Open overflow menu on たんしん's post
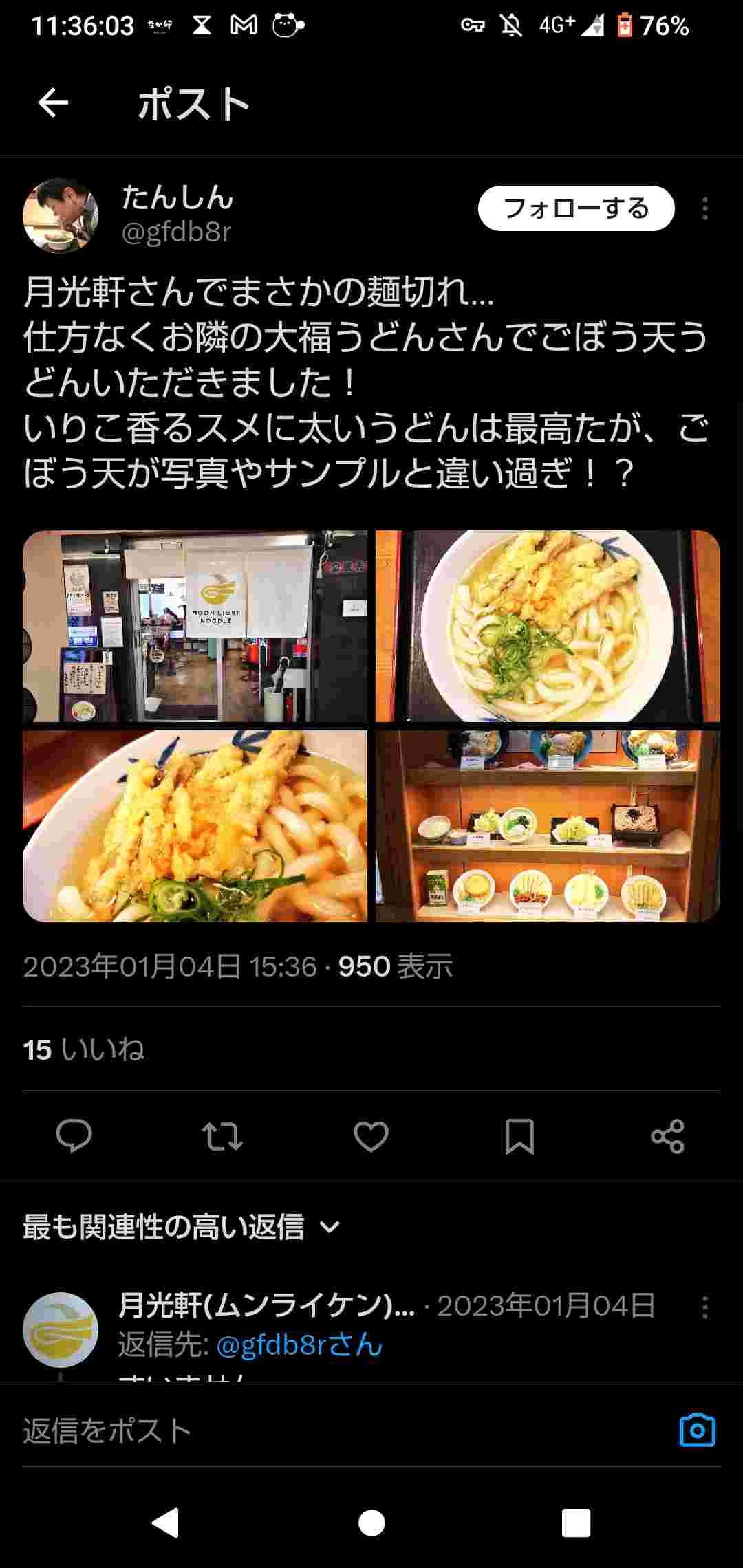This screenshot has width=743, height=1568. (704, 208)
